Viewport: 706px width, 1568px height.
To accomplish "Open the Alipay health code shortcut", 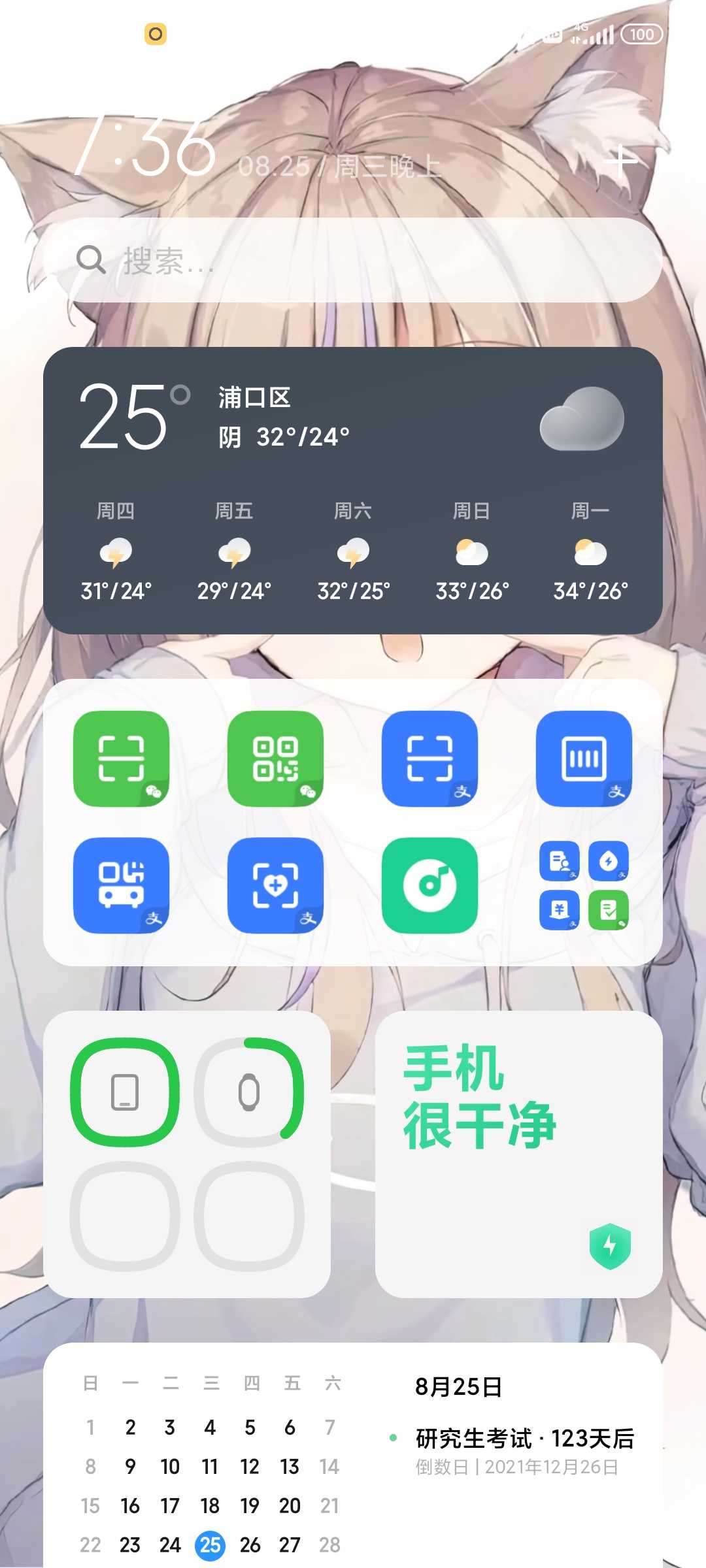I will pos(276,886).
